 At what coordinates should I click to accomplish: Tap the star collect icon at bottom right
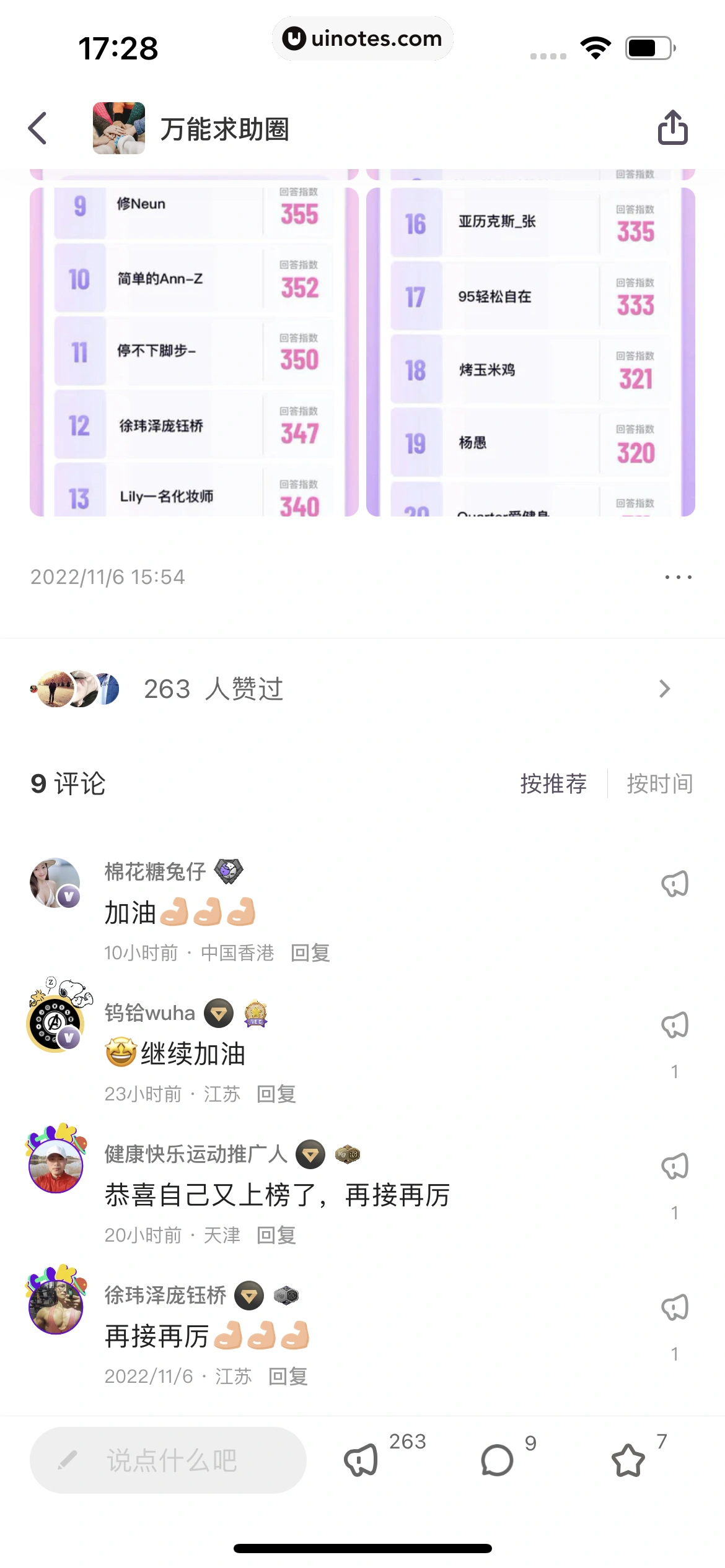630,1460
